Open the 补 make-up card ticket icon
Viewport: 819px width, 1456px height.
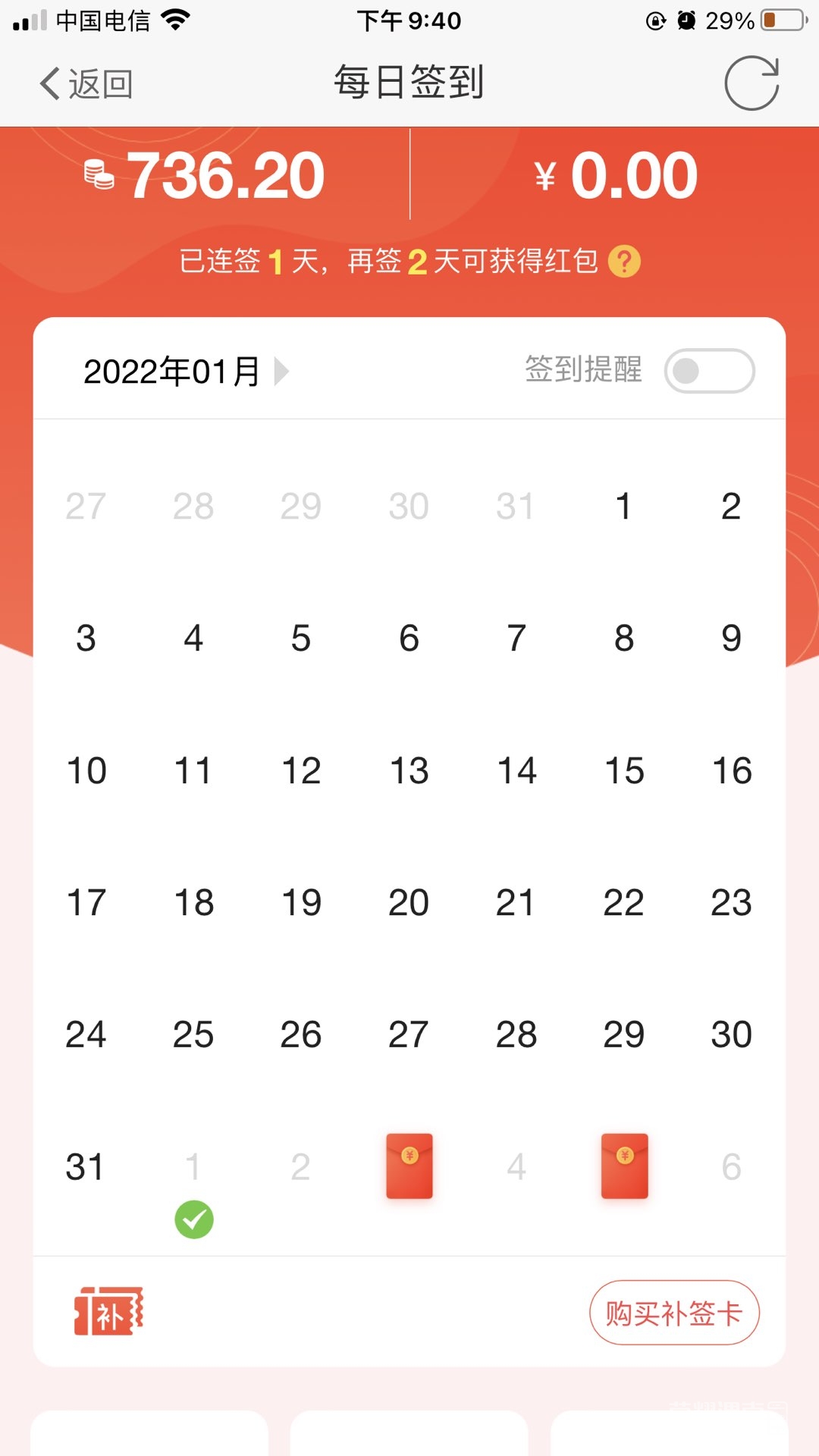point(108,1311)
